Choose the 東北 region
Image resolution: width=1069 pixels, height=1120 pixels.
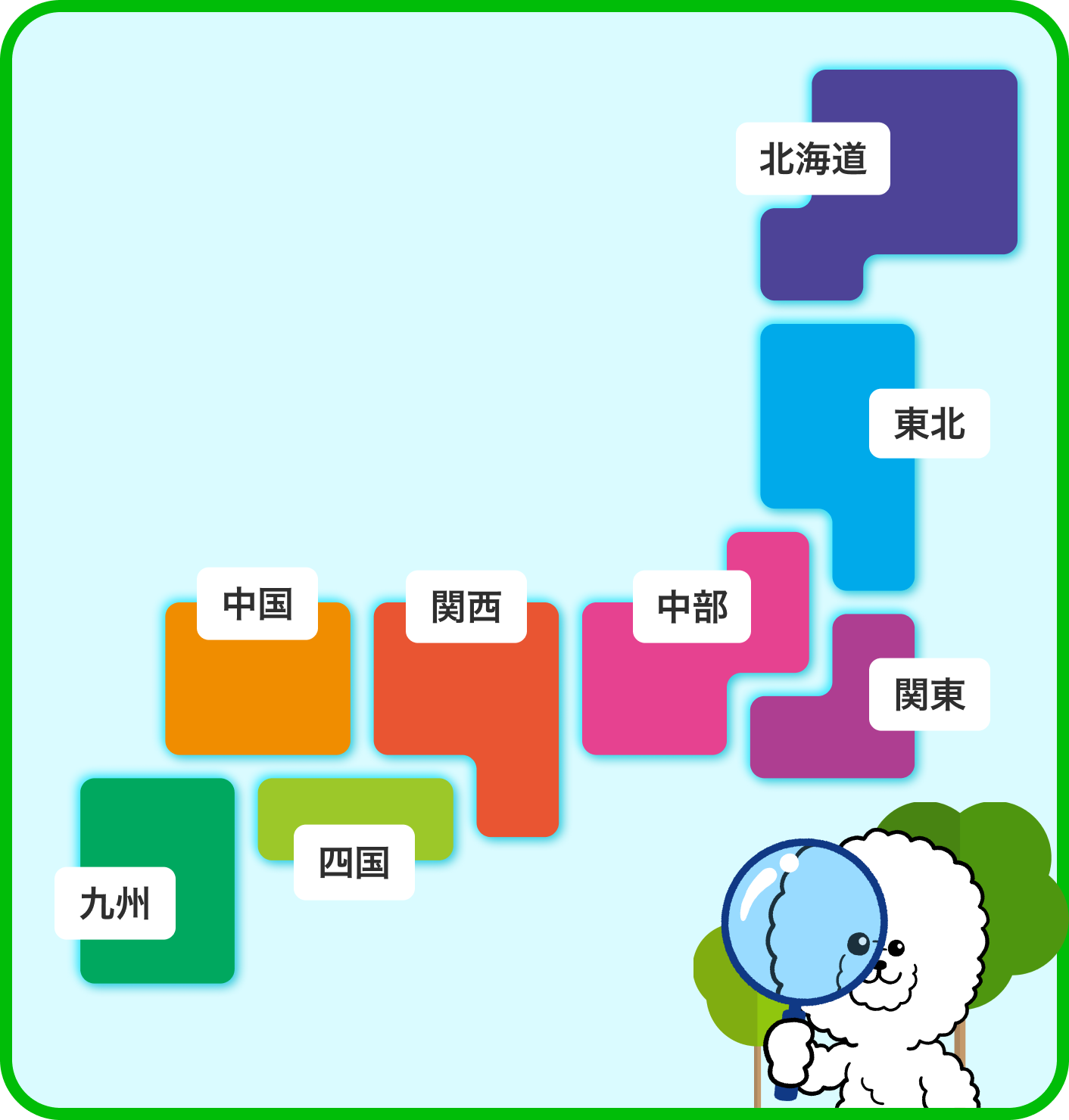coord(929,424)
